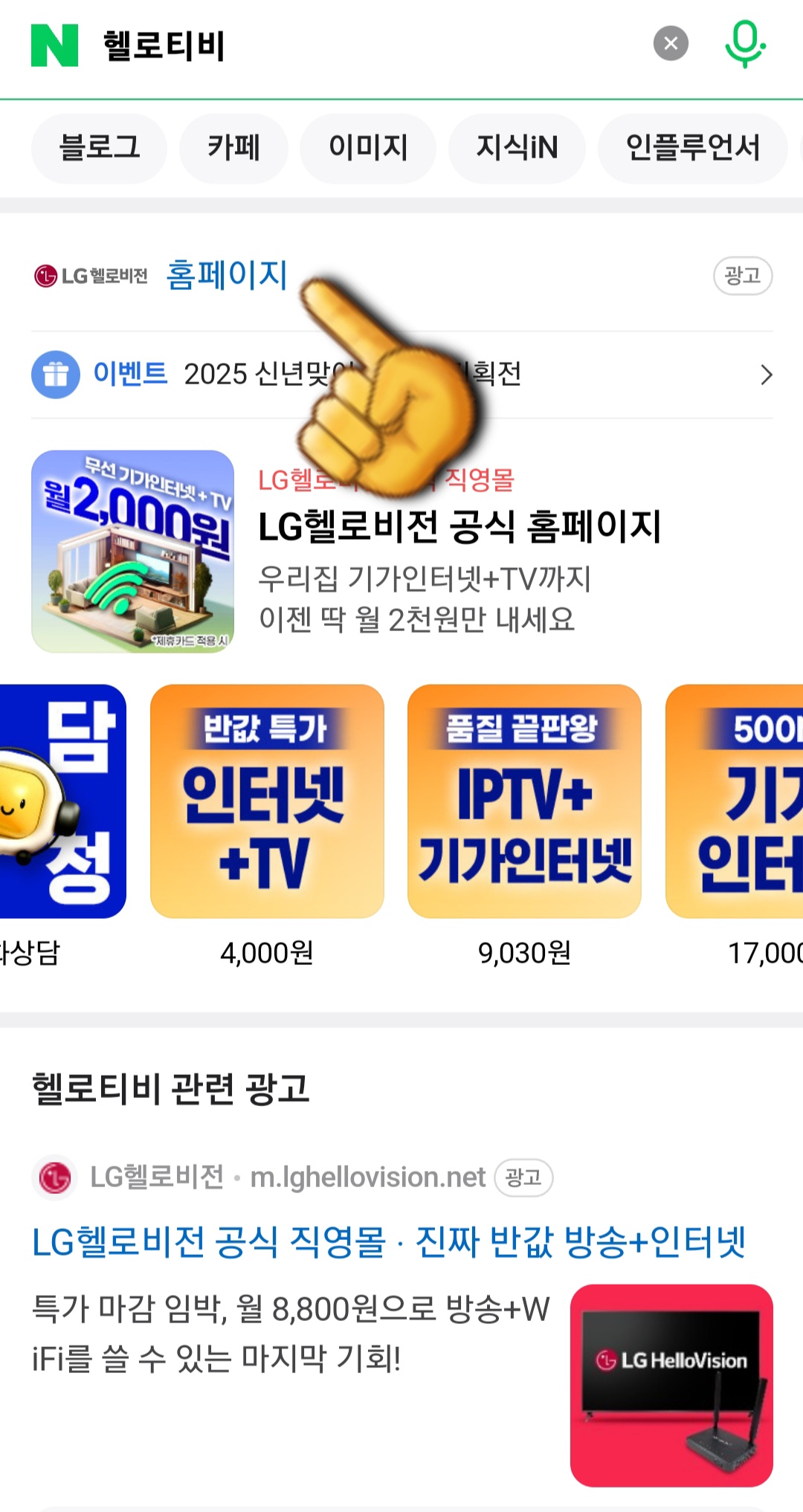The width and height of the screenshot is (803, 1512).
Task: Tap the 헬로티비 search input field
Action: click(x=297, y=43)
